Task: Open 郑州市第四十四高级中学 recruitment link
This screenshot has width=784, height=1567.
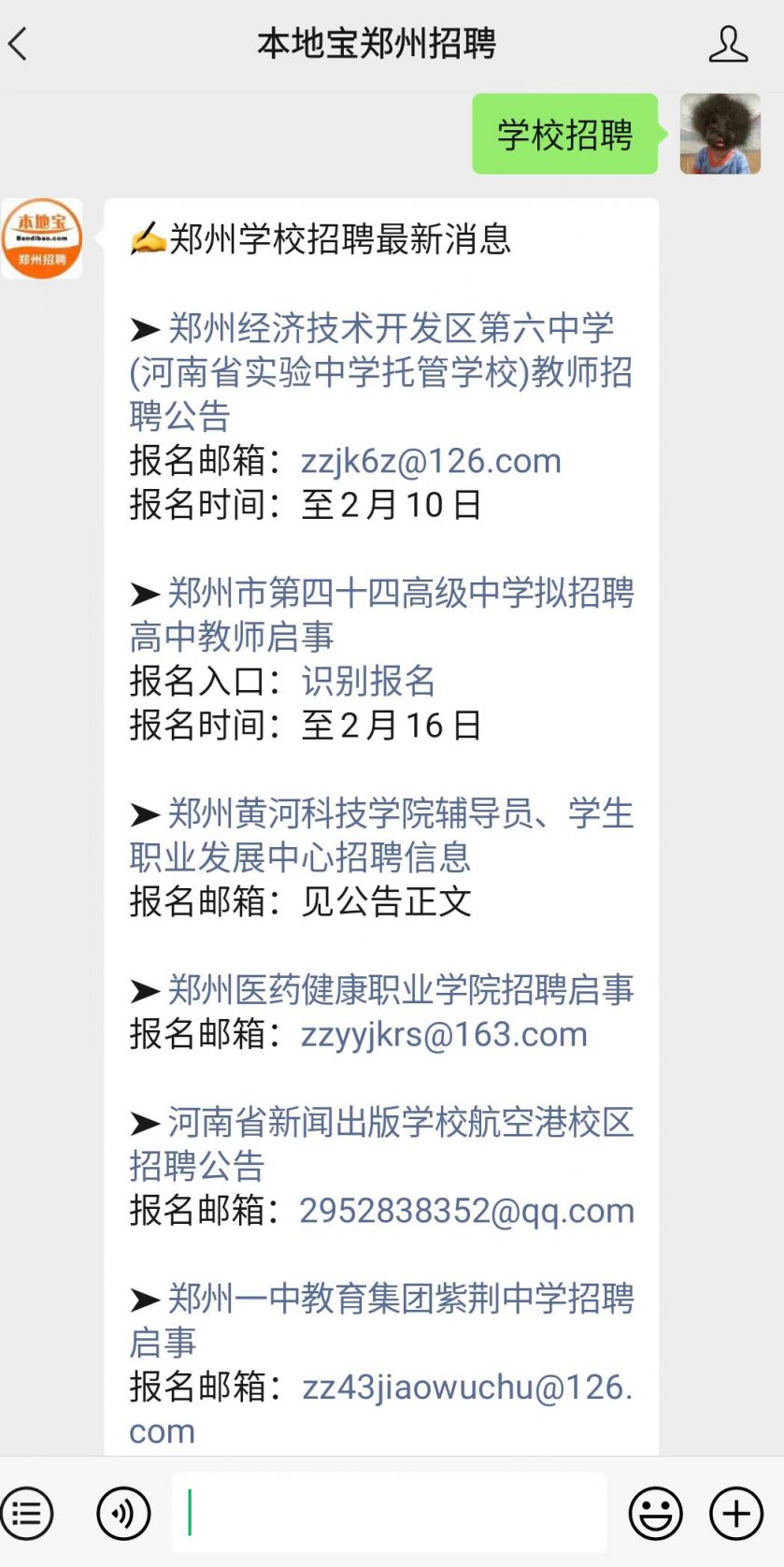Action: [381, 614]
